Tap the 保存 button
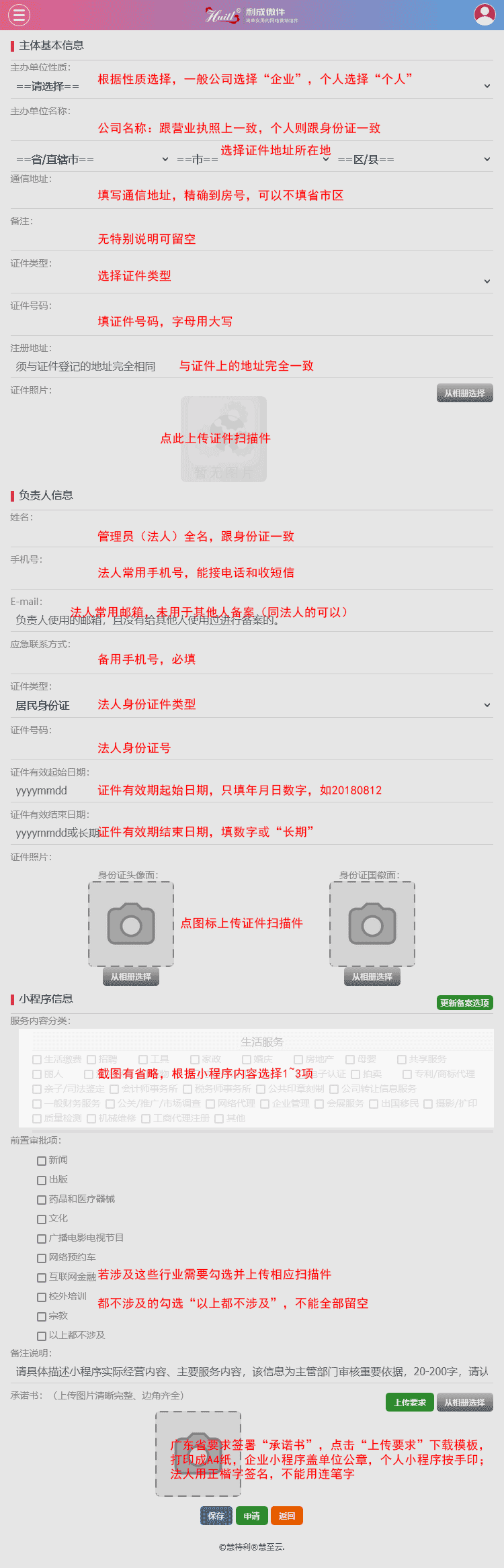504x1568 pixels. tap(216, 1516)
